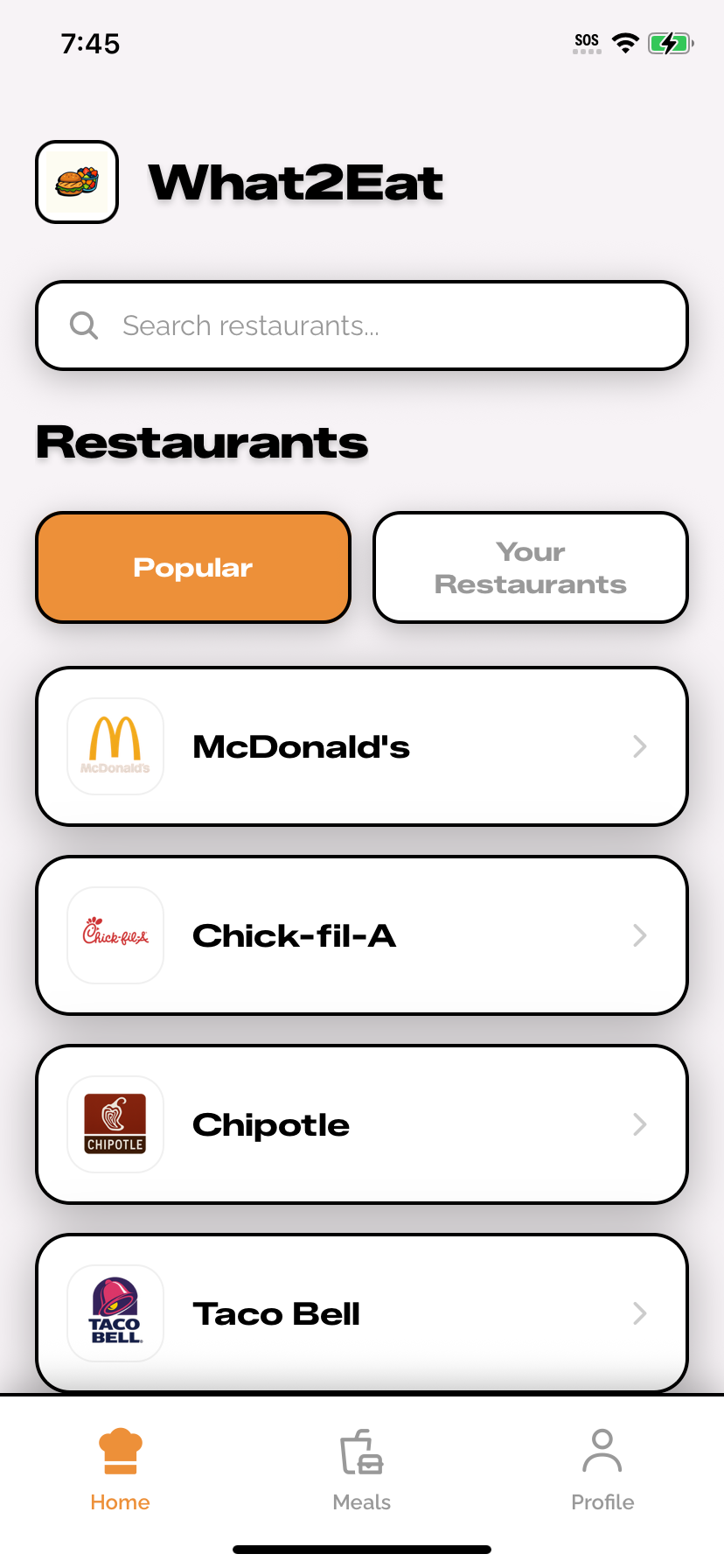Choose Taco Bell from the list
724x1568 pixels.
tap(362, 1312)
